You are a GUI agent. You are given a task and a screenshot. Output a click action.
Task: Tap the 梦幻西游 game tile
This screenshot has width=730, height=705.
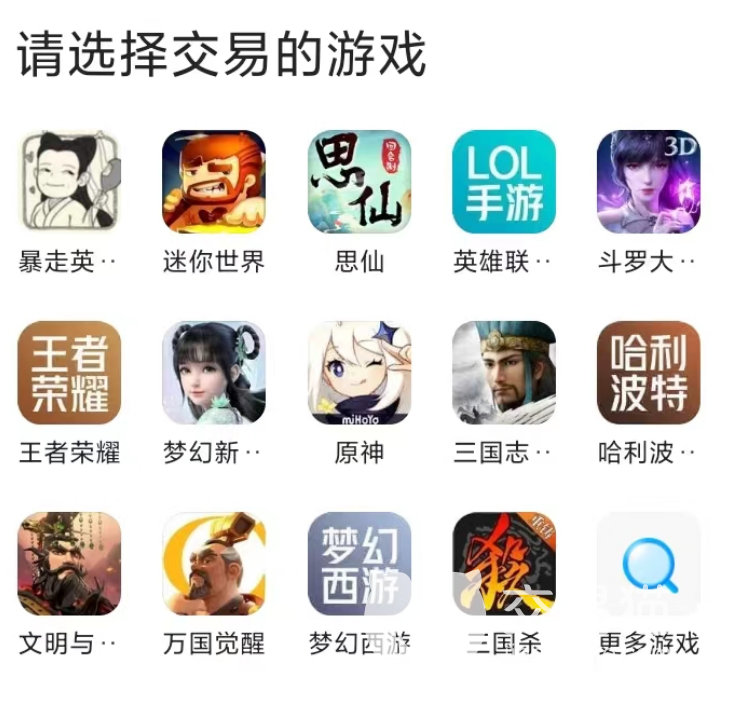click(x=359, y=564)
